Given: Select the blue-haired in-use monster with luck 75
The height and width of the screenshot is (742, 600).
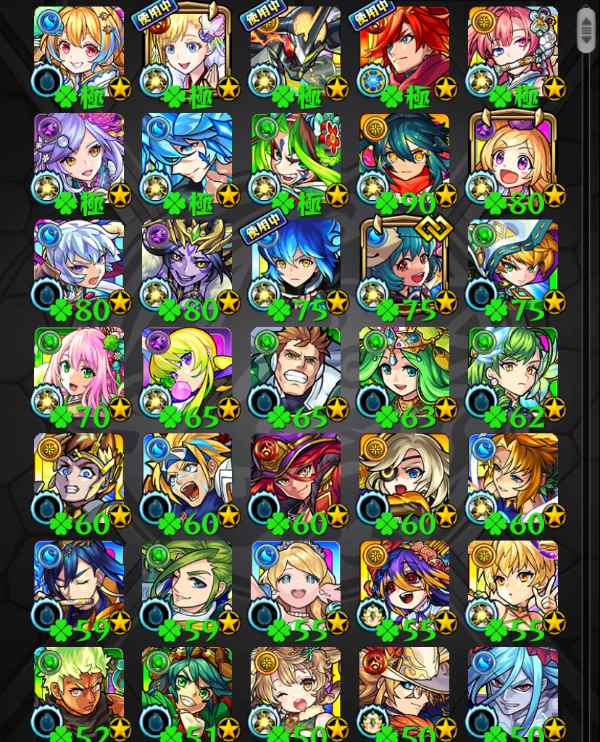Looking at the screenshot, I should tap(295, 267).
